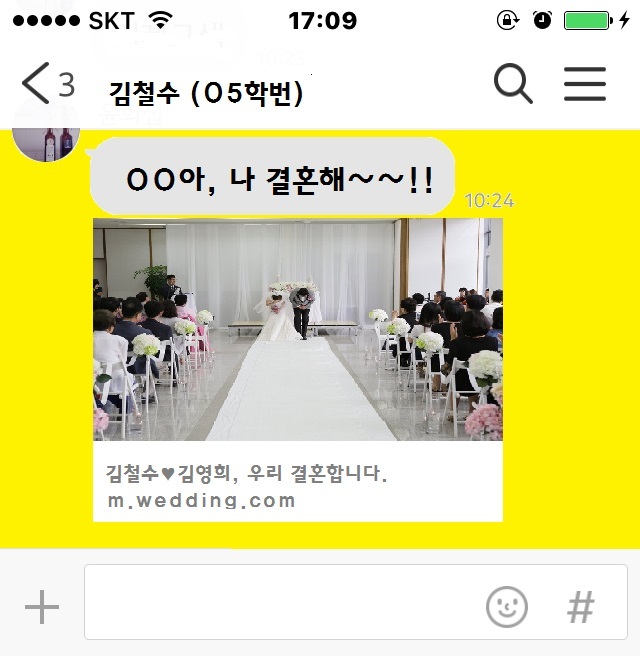Open the chat room hamburger menu
The width and height of the screenshot is (640, 656).
(x=585, y=84)
